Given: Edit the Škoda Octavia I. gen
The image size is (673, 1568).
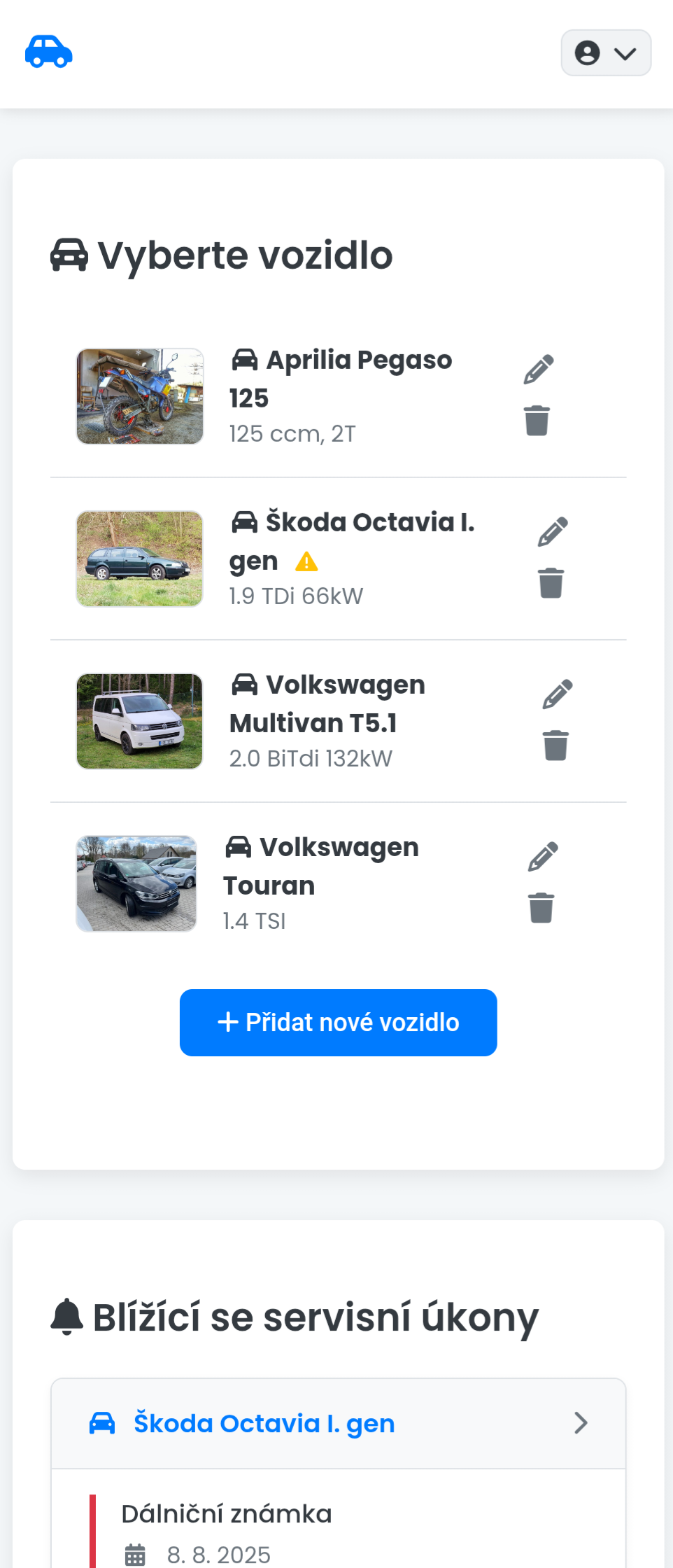Looking at the screenshot, I should coord(553,531).
